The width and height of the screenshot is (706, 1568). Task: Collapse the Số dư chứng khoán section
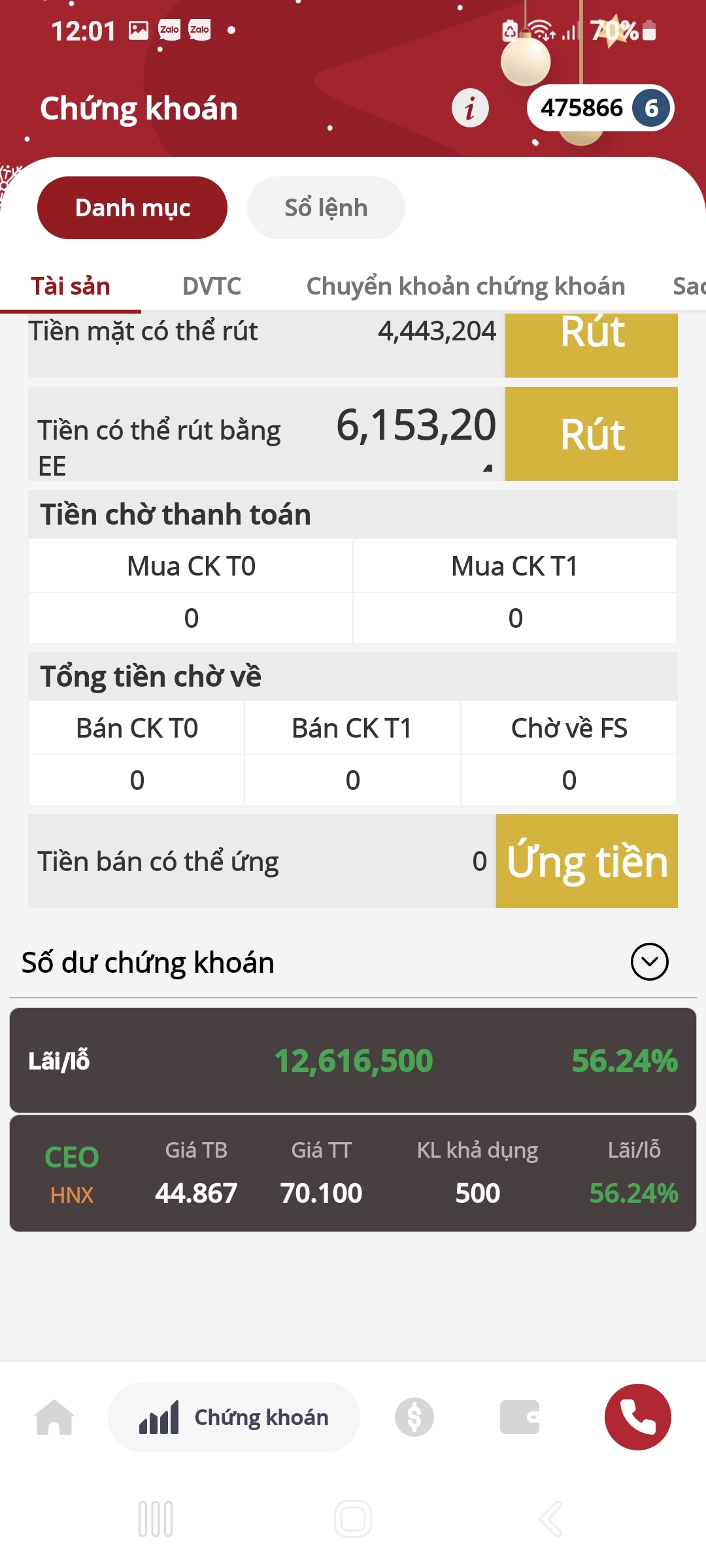point(649,962)
